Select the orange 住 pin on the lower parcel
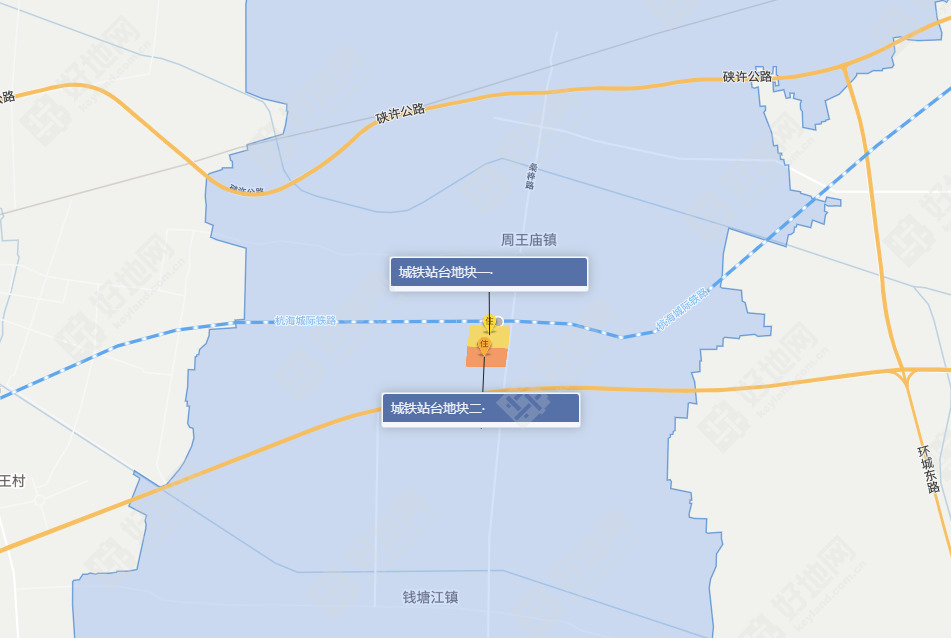Screen dimensions: 951x638 484,345
